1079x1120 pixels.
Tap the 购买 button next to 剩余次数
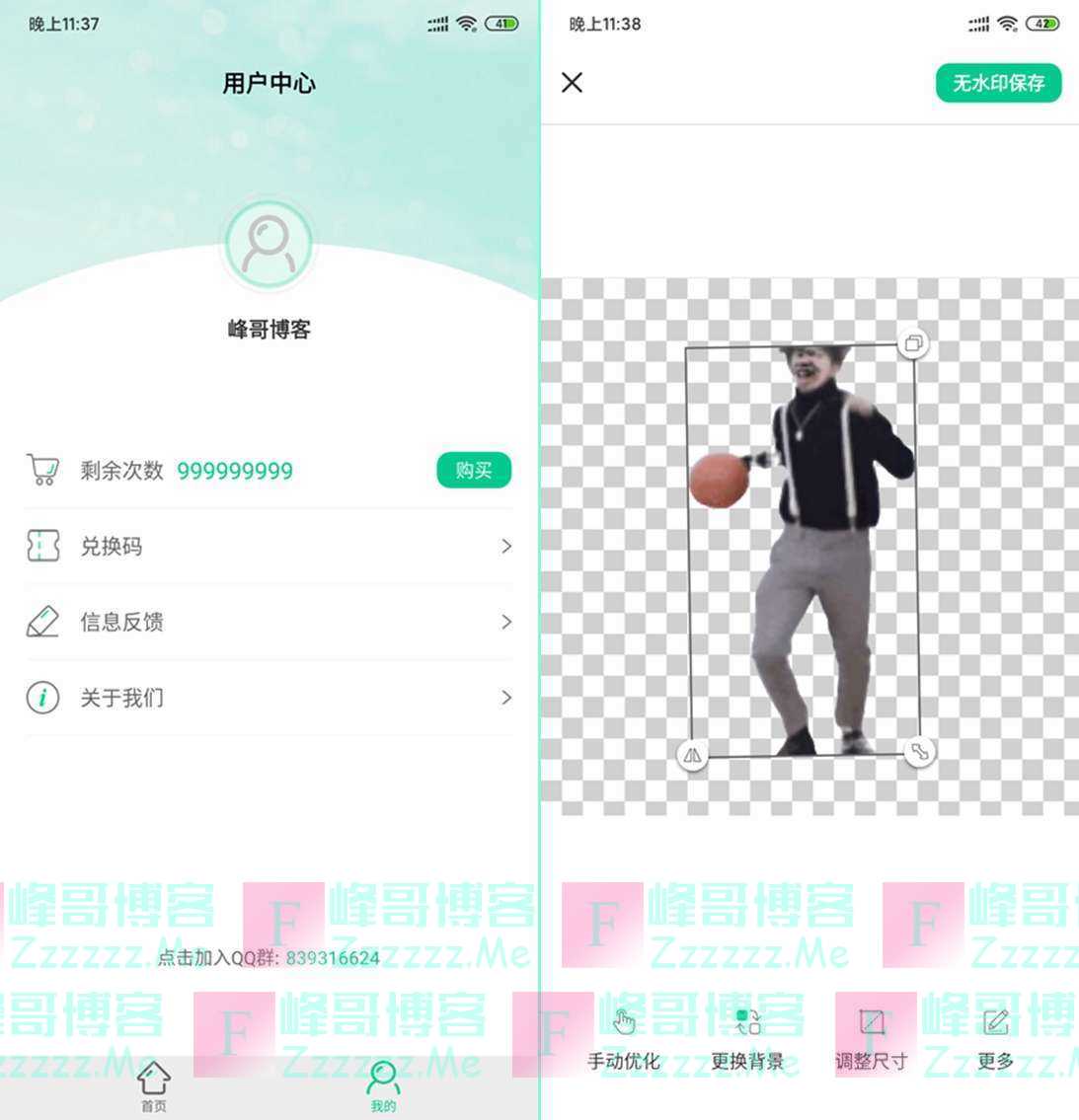coord(473,471)
